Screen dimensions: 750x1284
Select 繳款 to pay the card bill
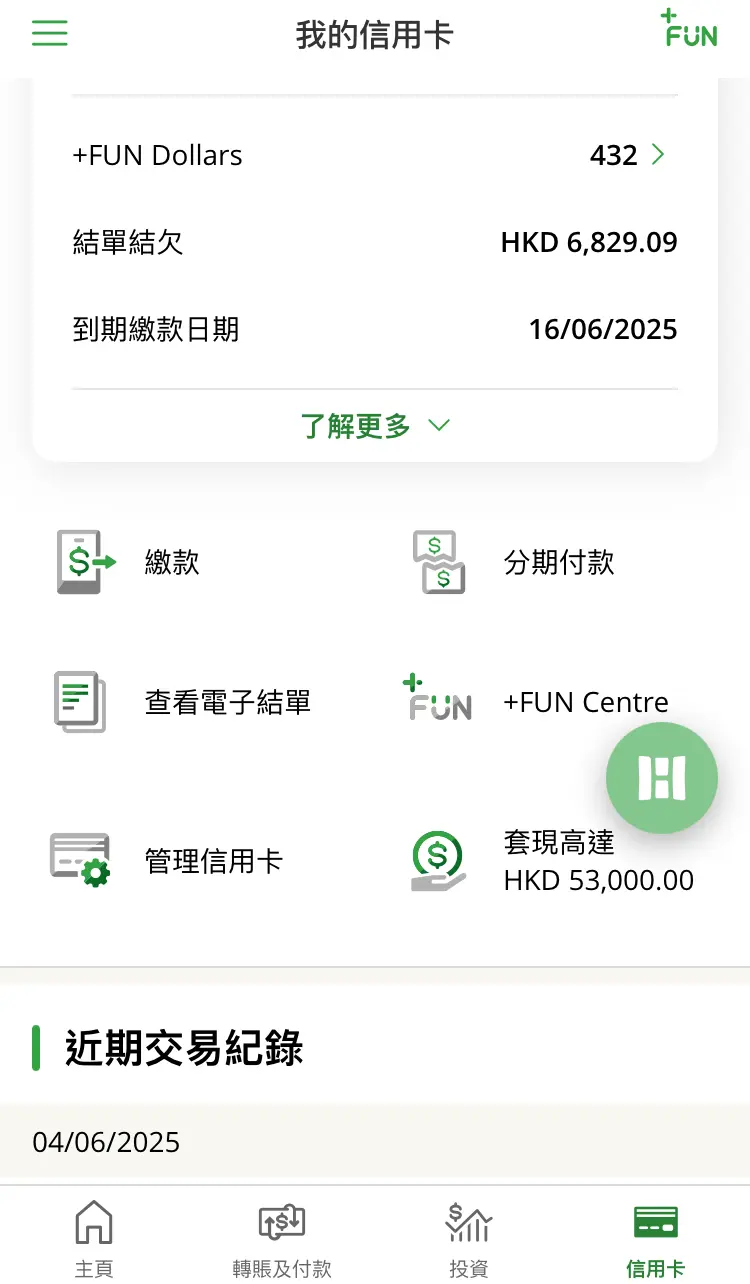tap(128, 562)
